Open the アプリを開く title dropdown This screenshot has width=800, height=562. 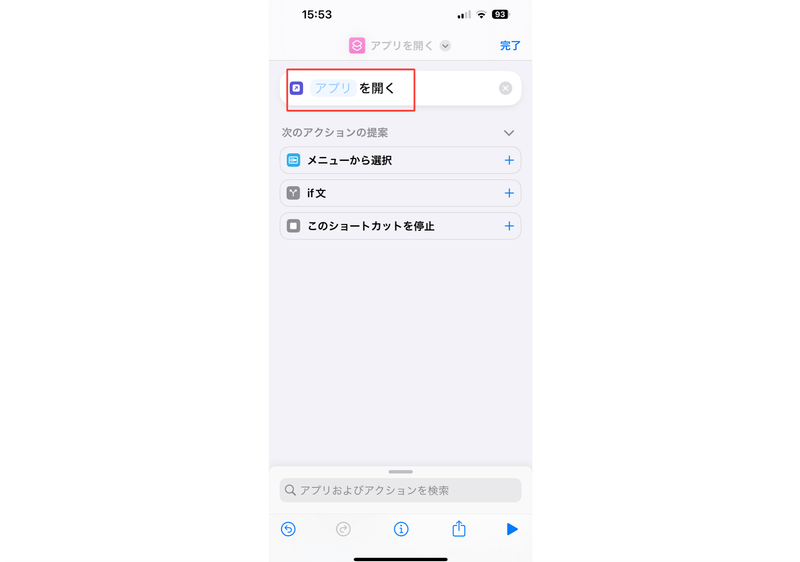point(445,46)
